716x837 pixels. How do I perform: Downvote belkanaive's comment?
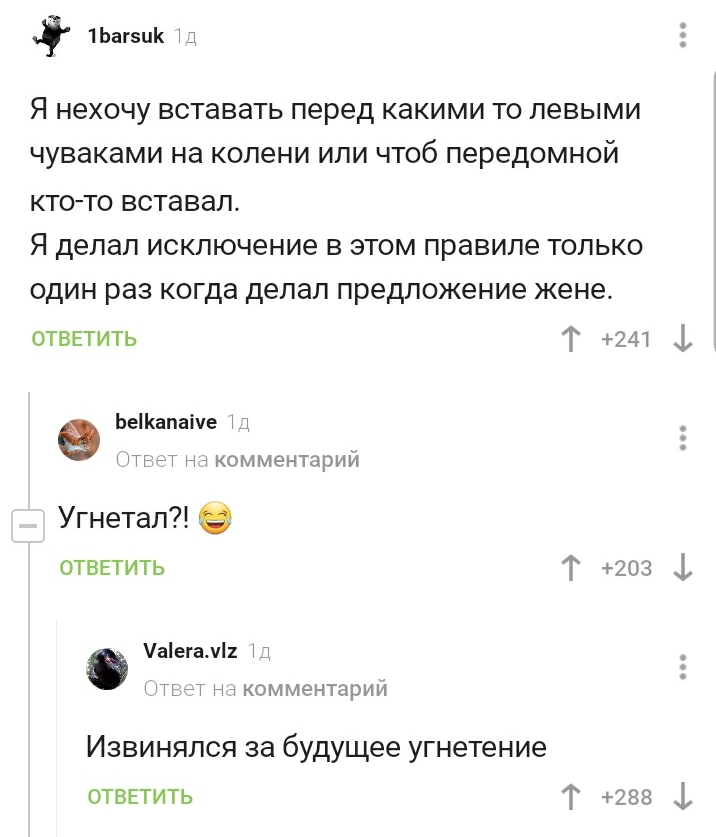pyautogui.click(x=683, y=568)
